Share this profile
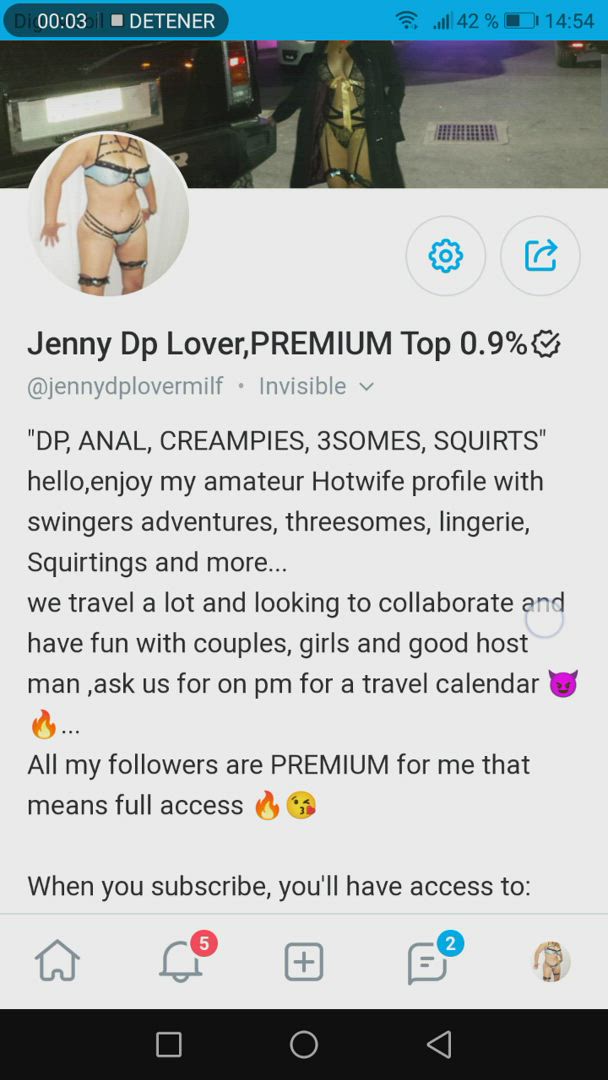 [540, 256]
